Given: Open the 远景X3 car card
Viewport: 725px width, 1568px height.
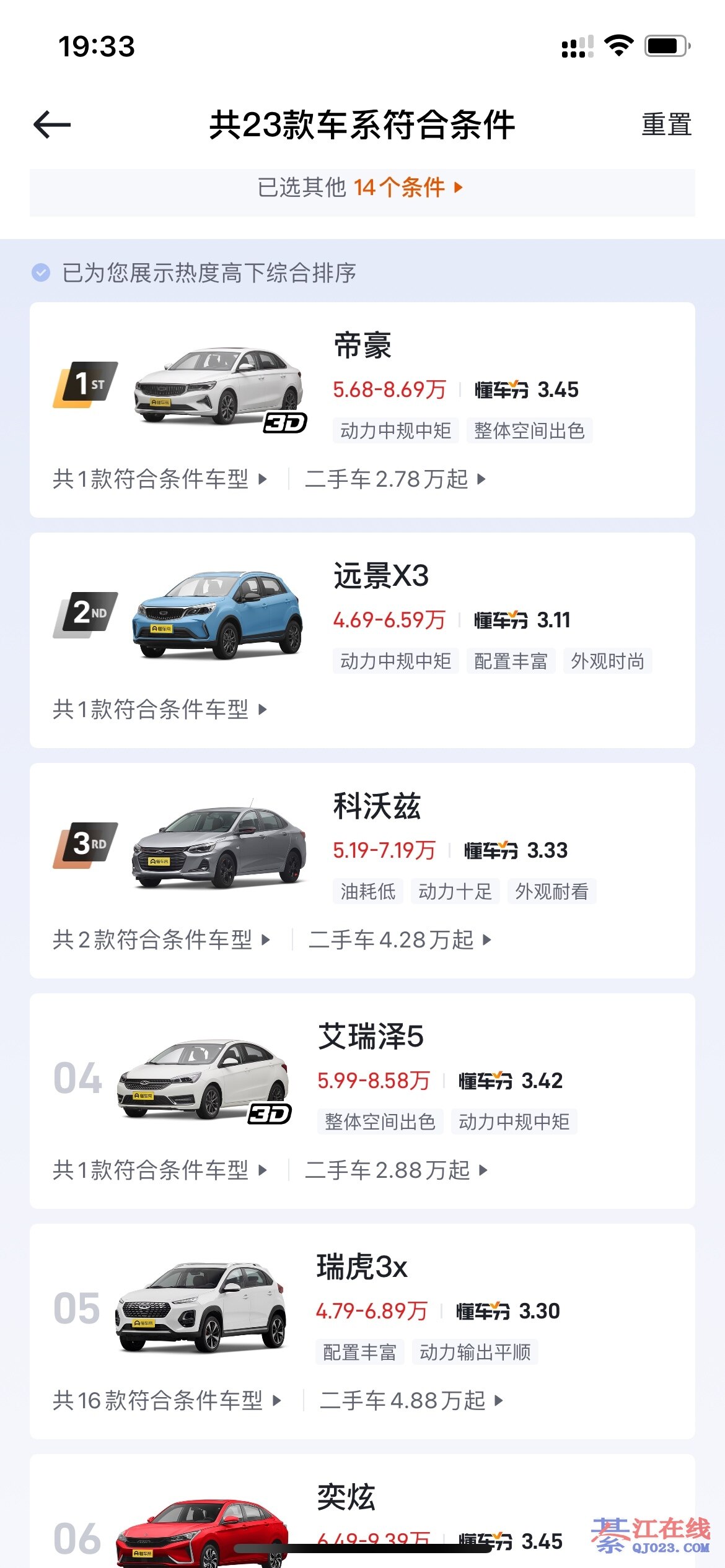Looking at the screenshot, I should pyautogui.click(x=380, y=576).
